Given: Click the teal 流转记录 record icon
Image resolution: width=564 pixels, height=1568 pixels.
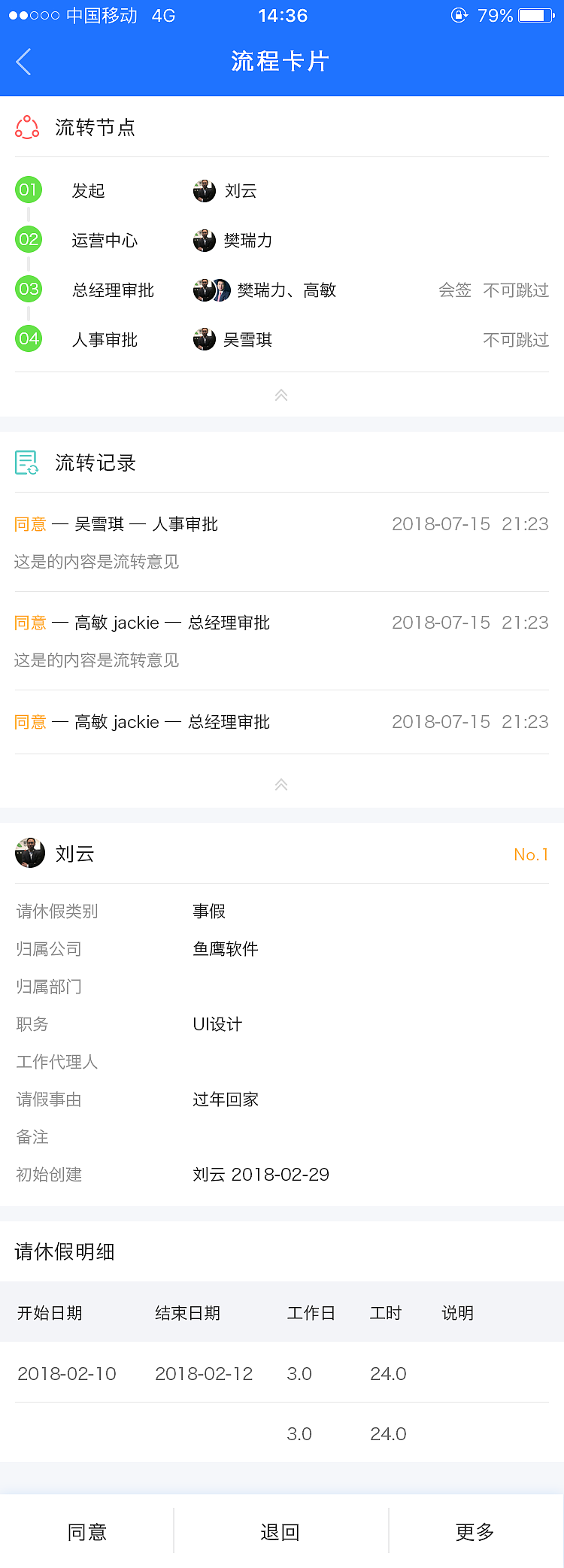Looking at the screenshot, I should (26, 462).
